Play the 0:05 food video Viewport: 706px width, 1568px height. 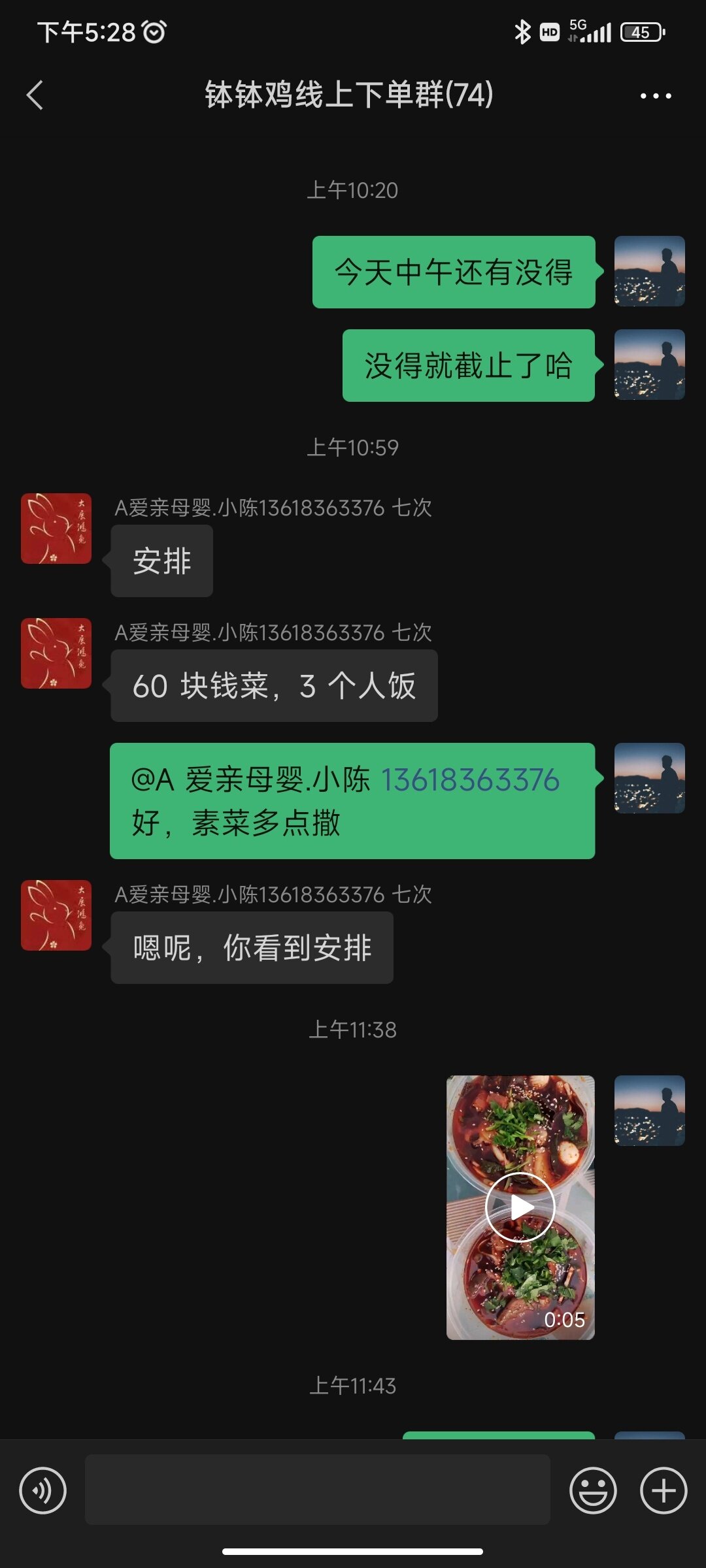(x=520, y=1207)
